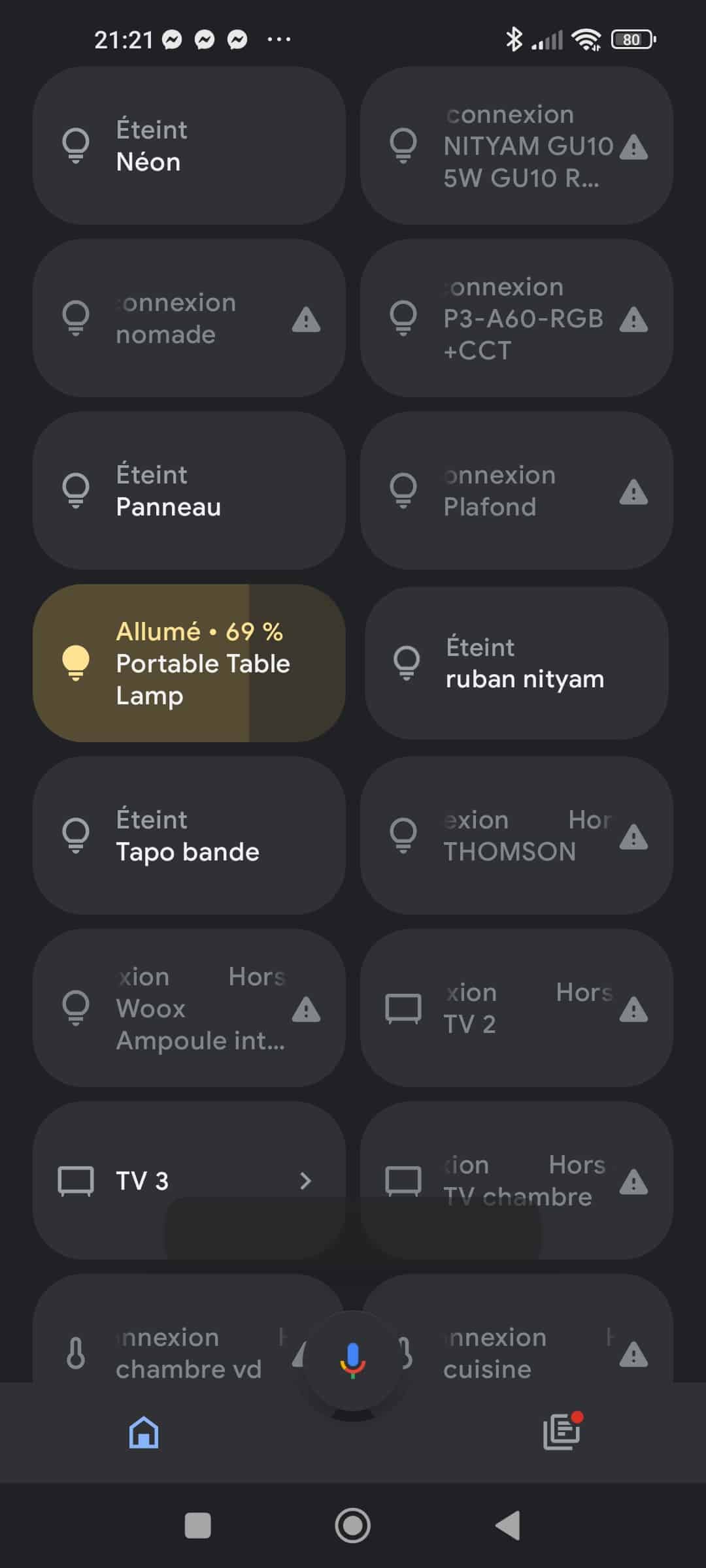Switch to the Home tab
This screenshot has width=706, height=1568.
click(144, 1432)
